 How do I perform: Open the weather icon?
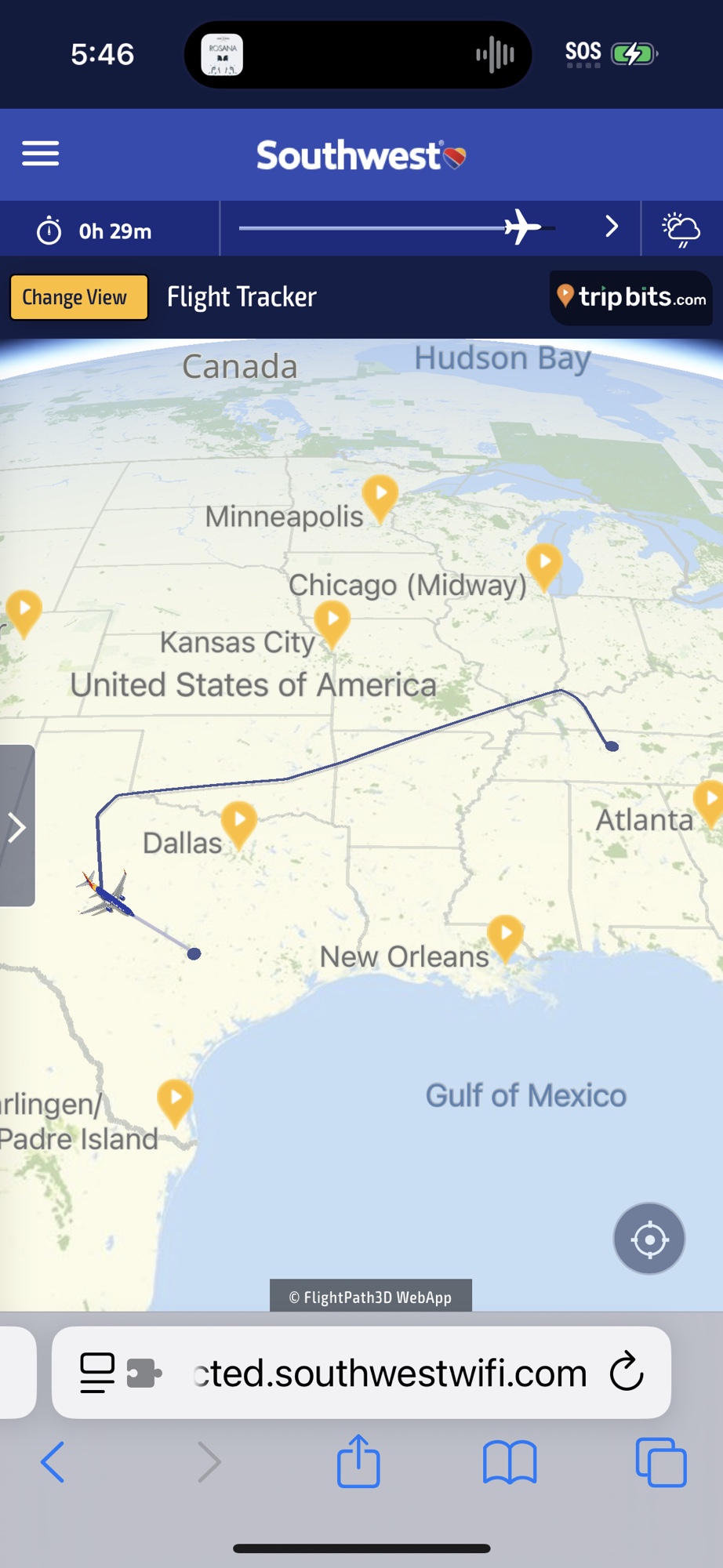[681, 230]
